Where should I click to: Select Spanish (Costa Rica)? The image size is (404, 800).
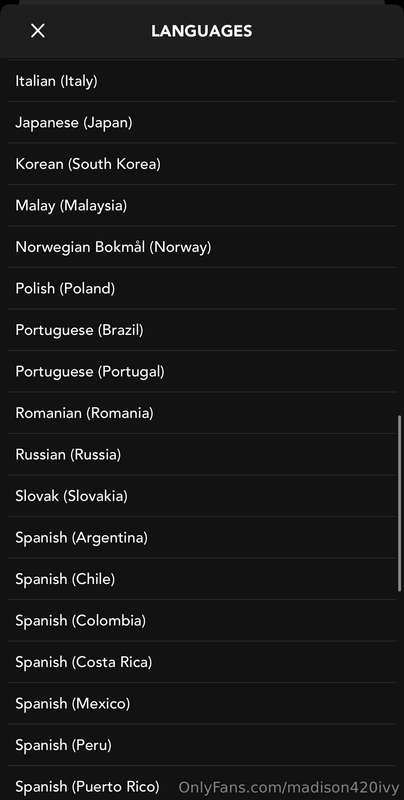tap(202, 662)
